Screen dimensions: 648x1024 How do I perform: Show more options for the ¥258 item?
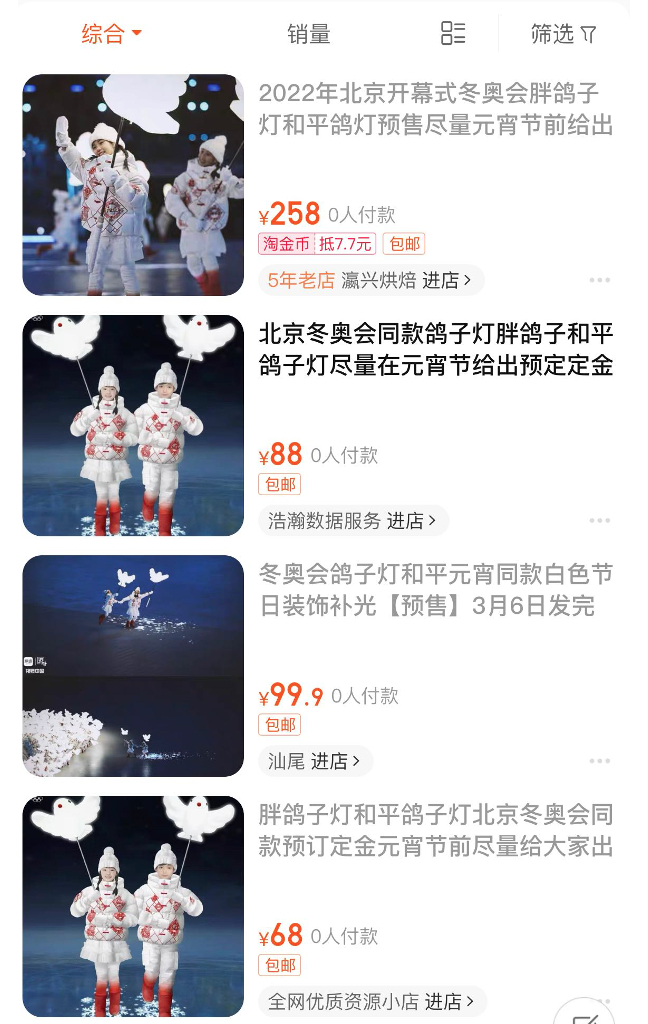coord(599,280)
